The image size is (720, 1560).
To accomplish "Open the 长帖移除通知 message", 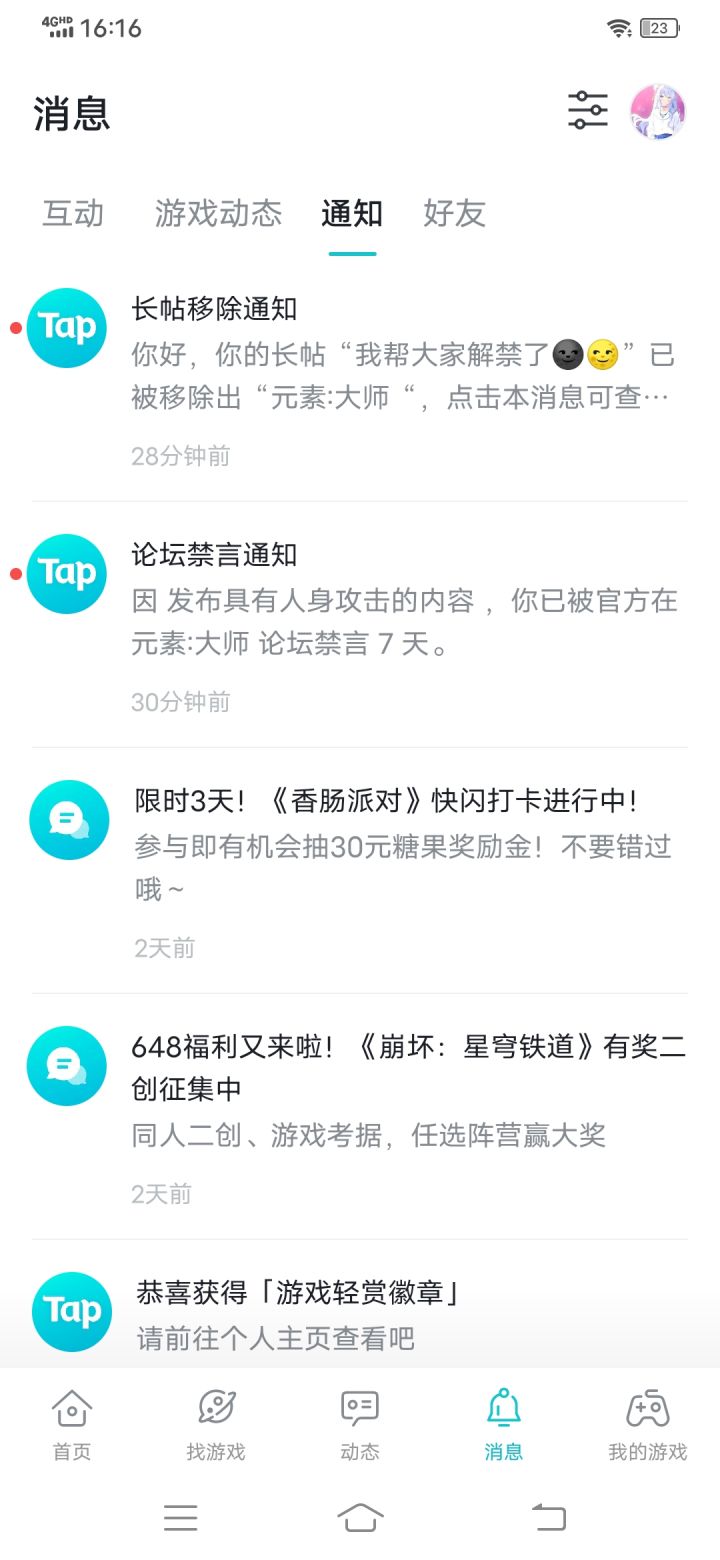I will pyautogui.click(x=360, y=380).
